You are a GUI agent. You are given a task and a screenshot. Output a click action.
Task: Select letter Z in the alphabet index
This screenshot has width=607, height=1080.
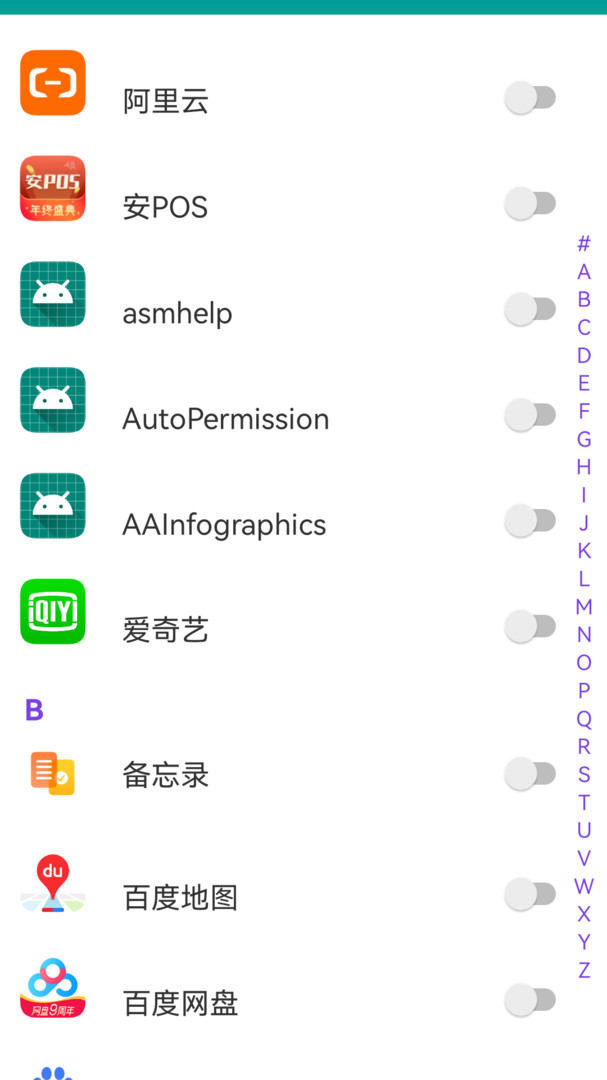click(x=584, y=970)
